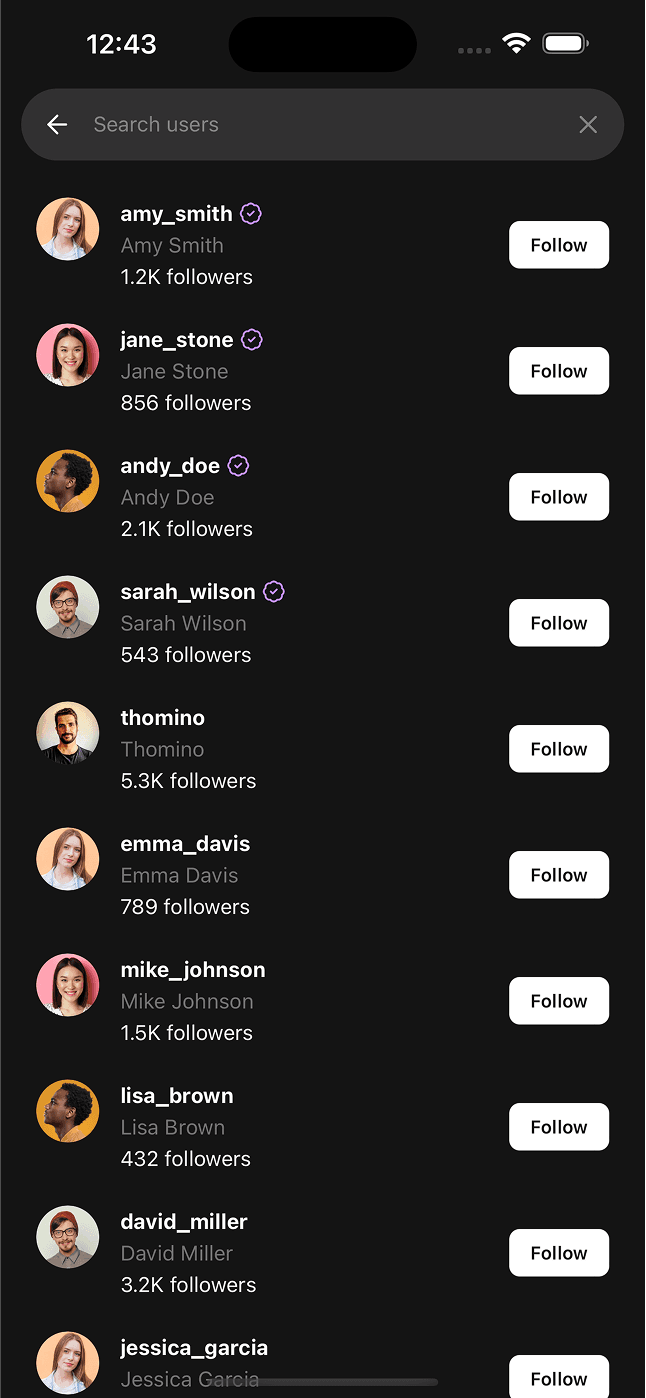646x1398 pixels.
Task: Tap Follow for thomino
Action: coord(558,749)
